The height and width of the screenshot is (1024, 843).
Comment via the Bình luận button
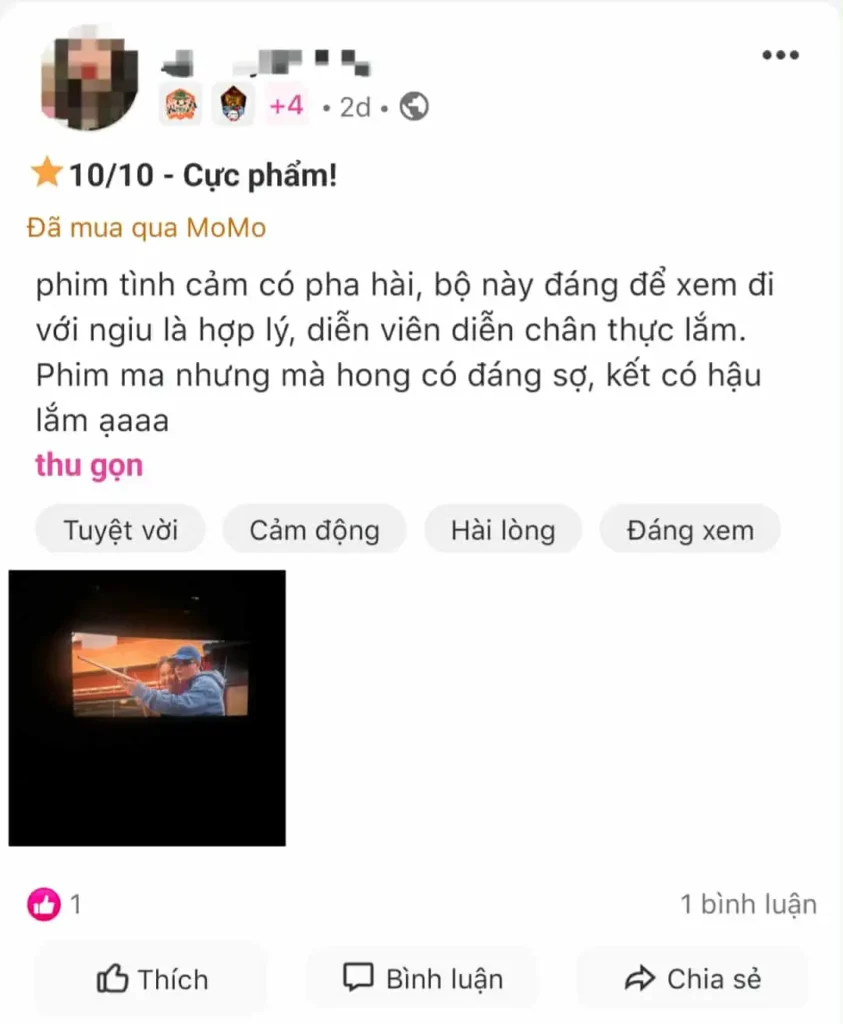pos(422,979)
